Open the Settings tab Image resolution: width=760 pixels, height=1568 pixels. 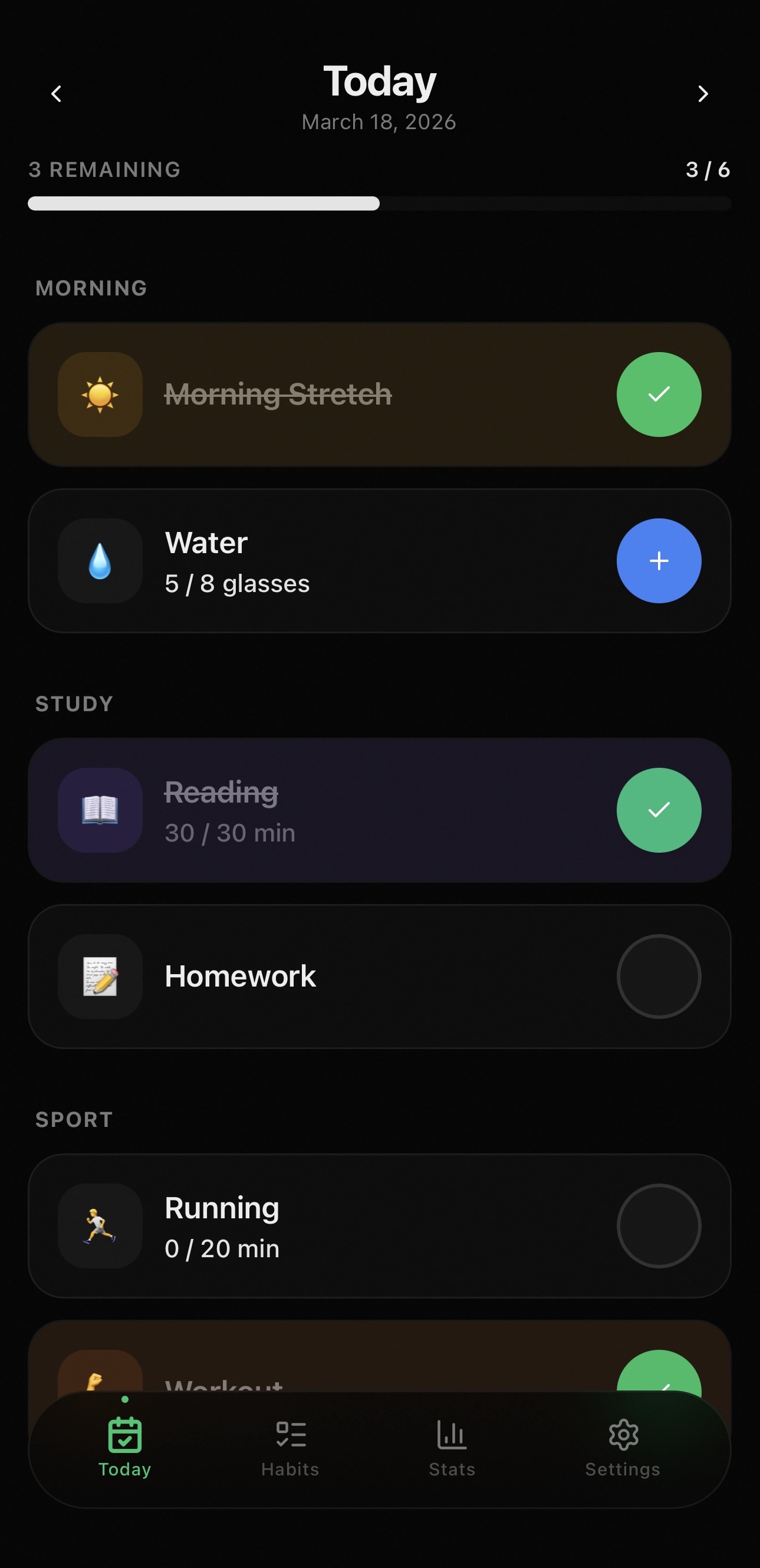(623, 1448)
